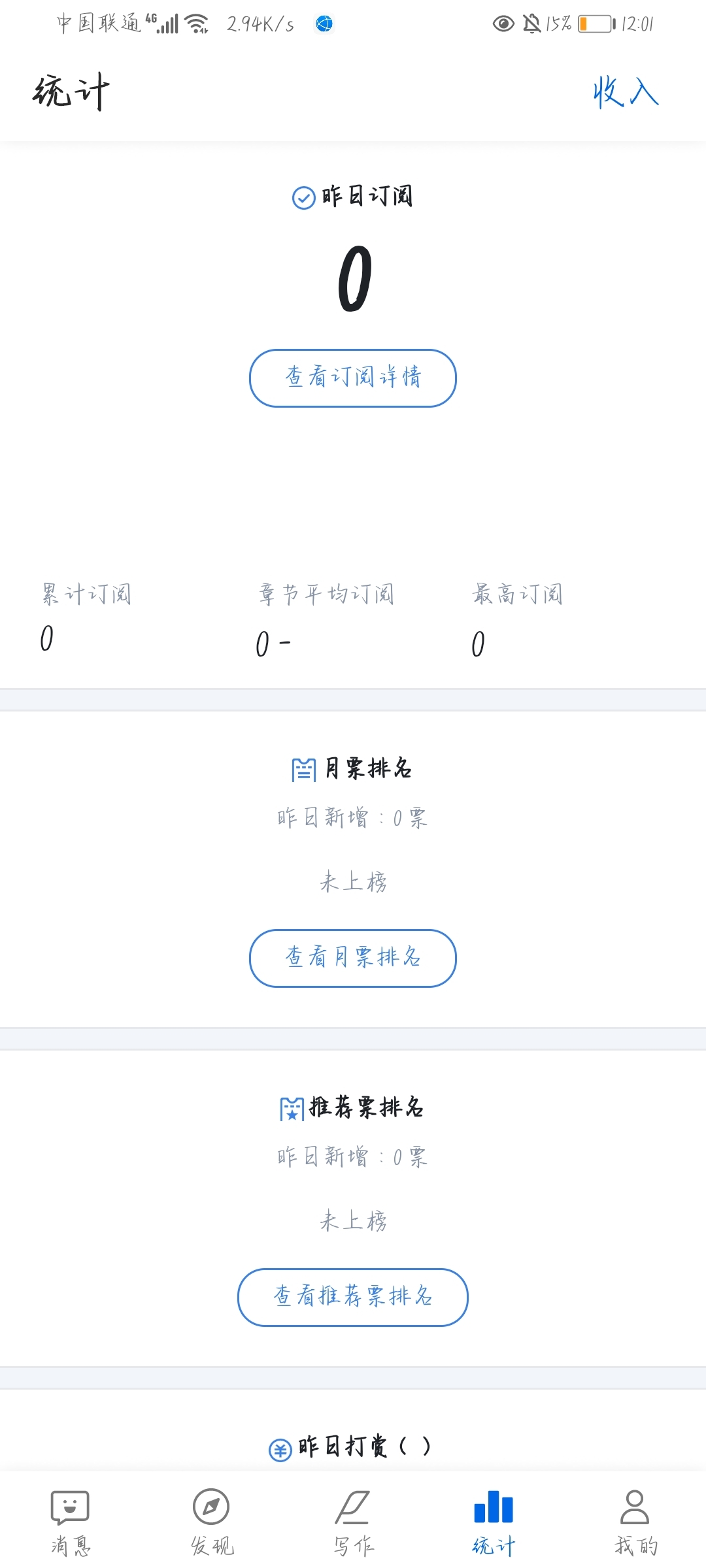Tap 查看订阅详情 button

353,378
